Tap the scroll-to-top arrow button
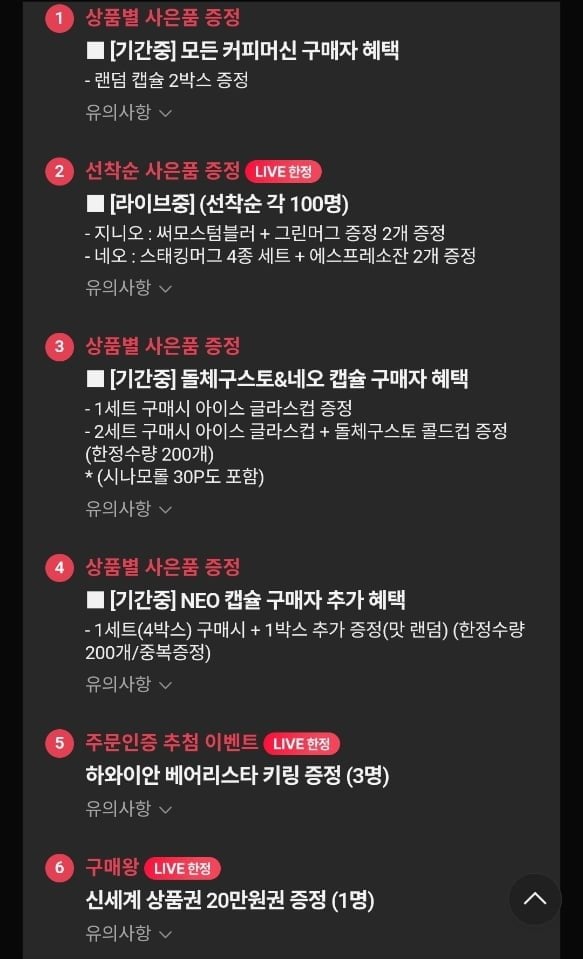 coord(535,899)
